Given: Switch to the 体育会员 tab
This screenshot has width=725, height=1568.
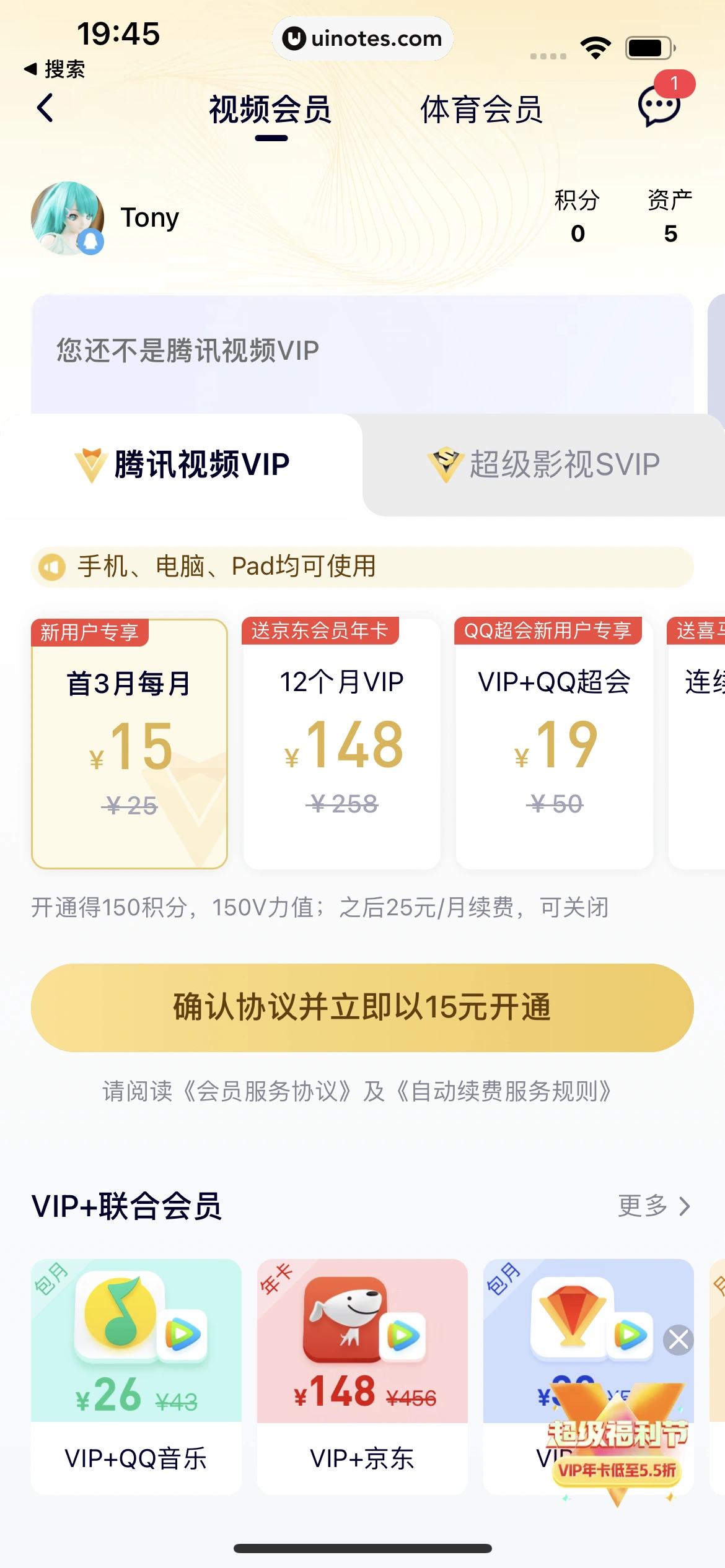Looking at the screenshot, I should coord(481,110).
